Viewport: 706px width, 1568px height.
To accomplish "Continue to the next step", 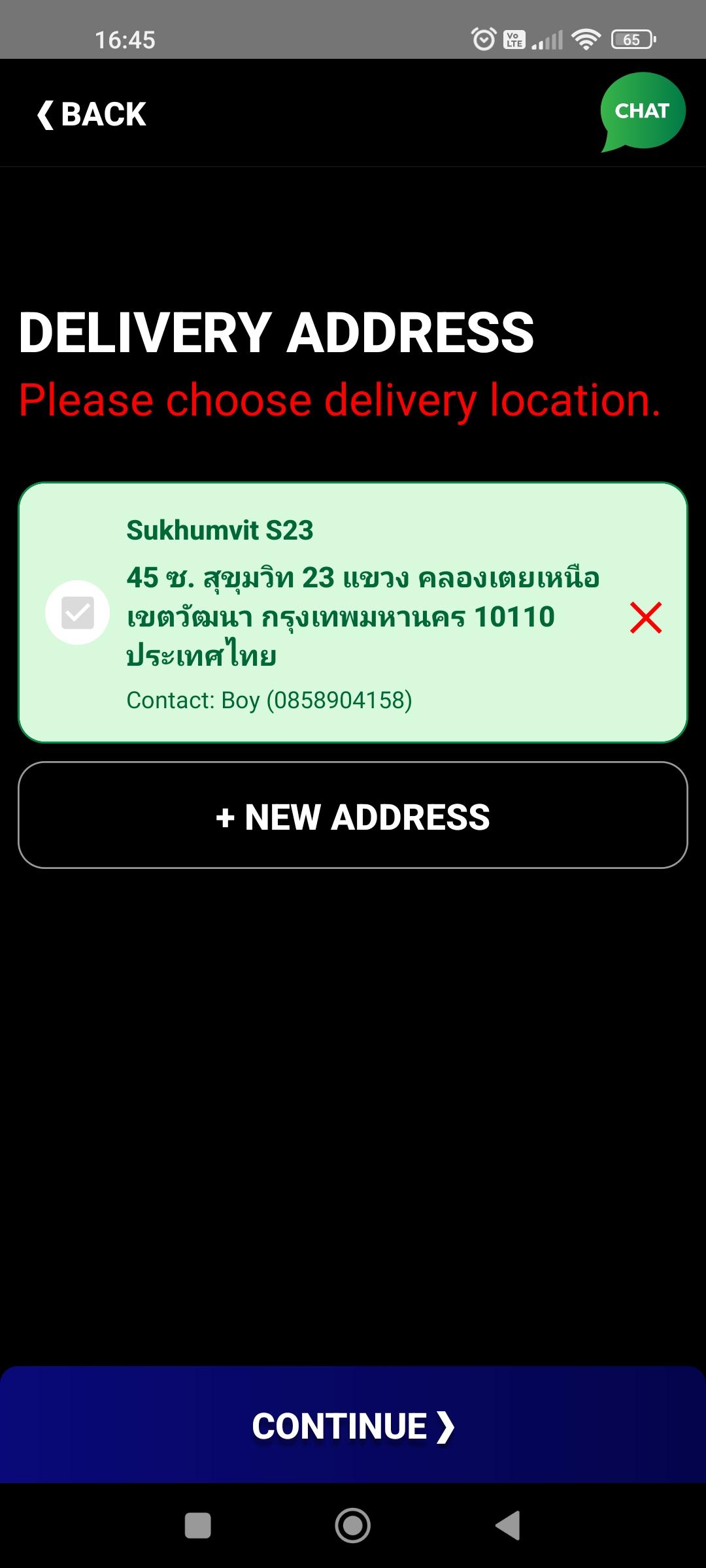I will (x=353, y=1426).
